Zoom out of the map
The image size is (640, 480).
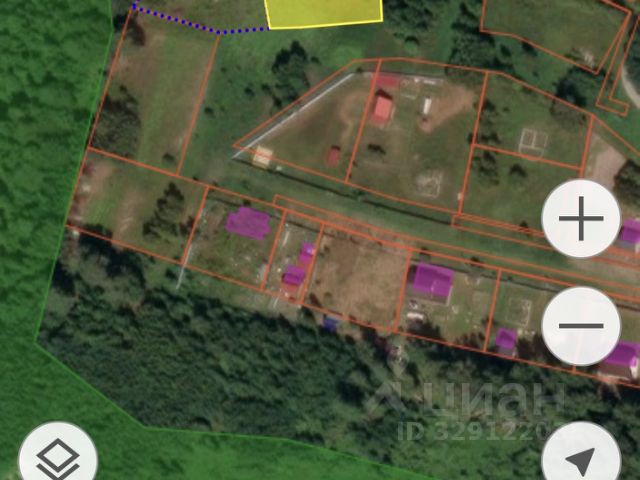coord(581,326)
